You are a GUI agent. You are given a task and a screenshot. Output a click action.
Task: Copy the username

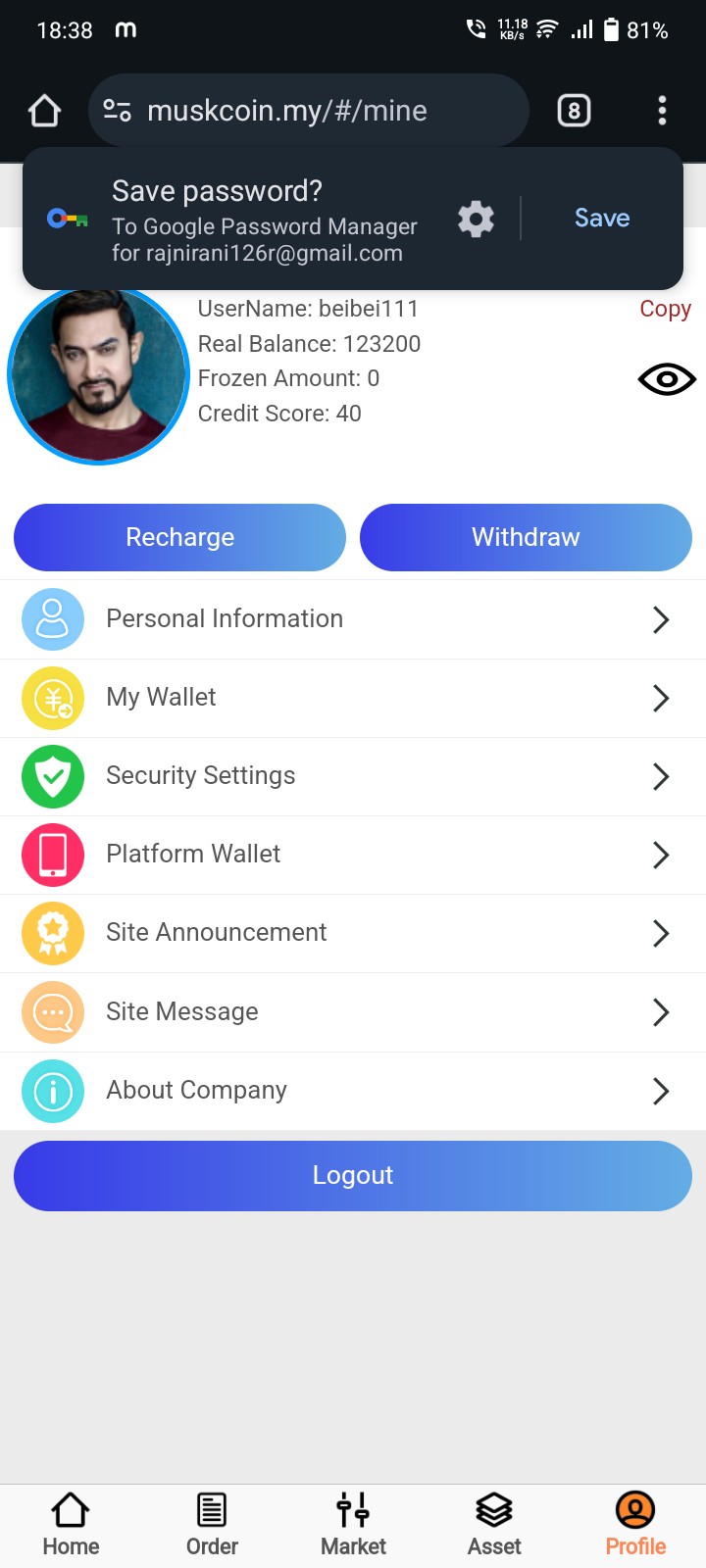[665, 309]
